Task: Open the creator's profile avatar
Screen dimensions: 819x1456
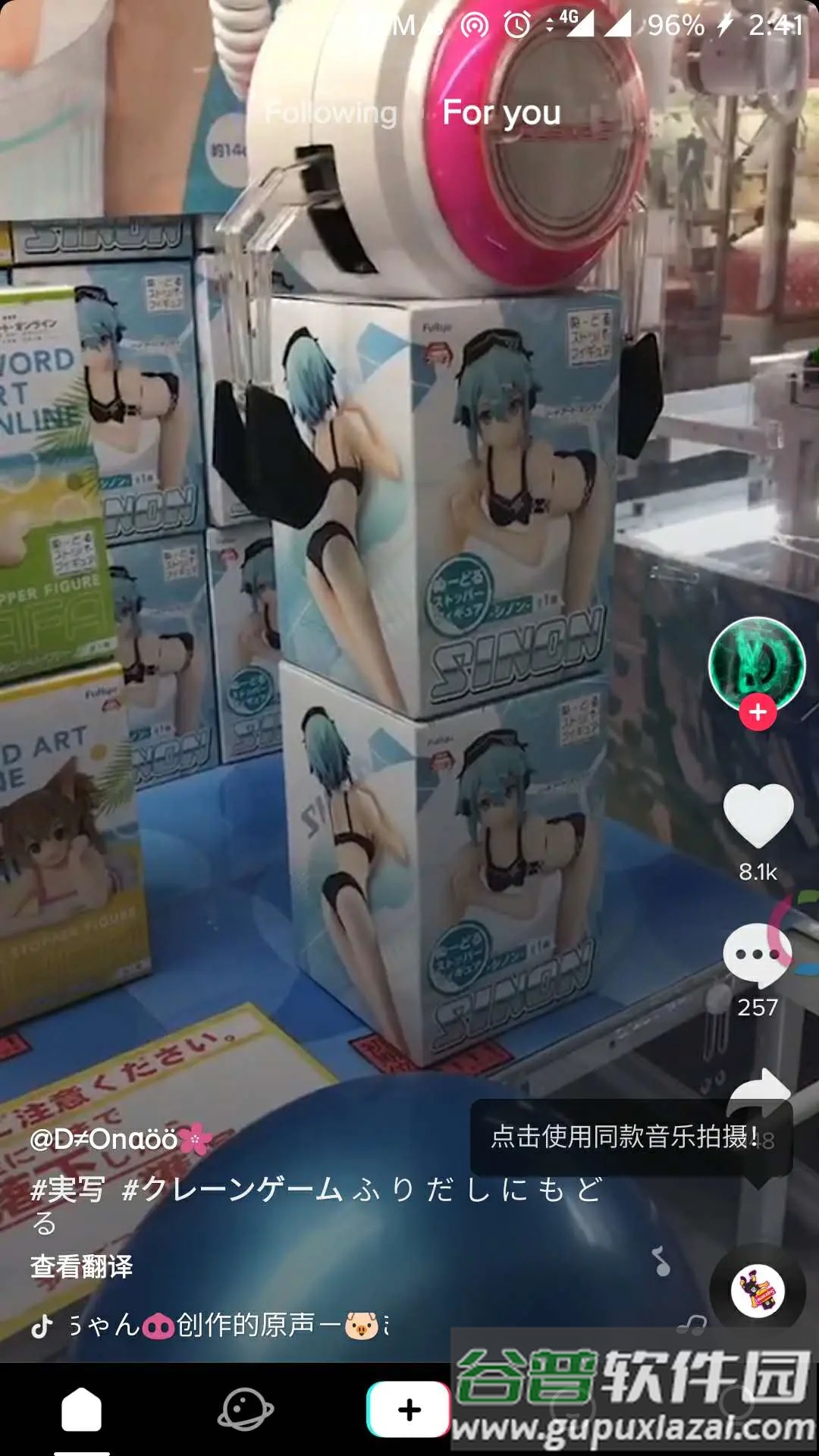Action: (756, 664)
